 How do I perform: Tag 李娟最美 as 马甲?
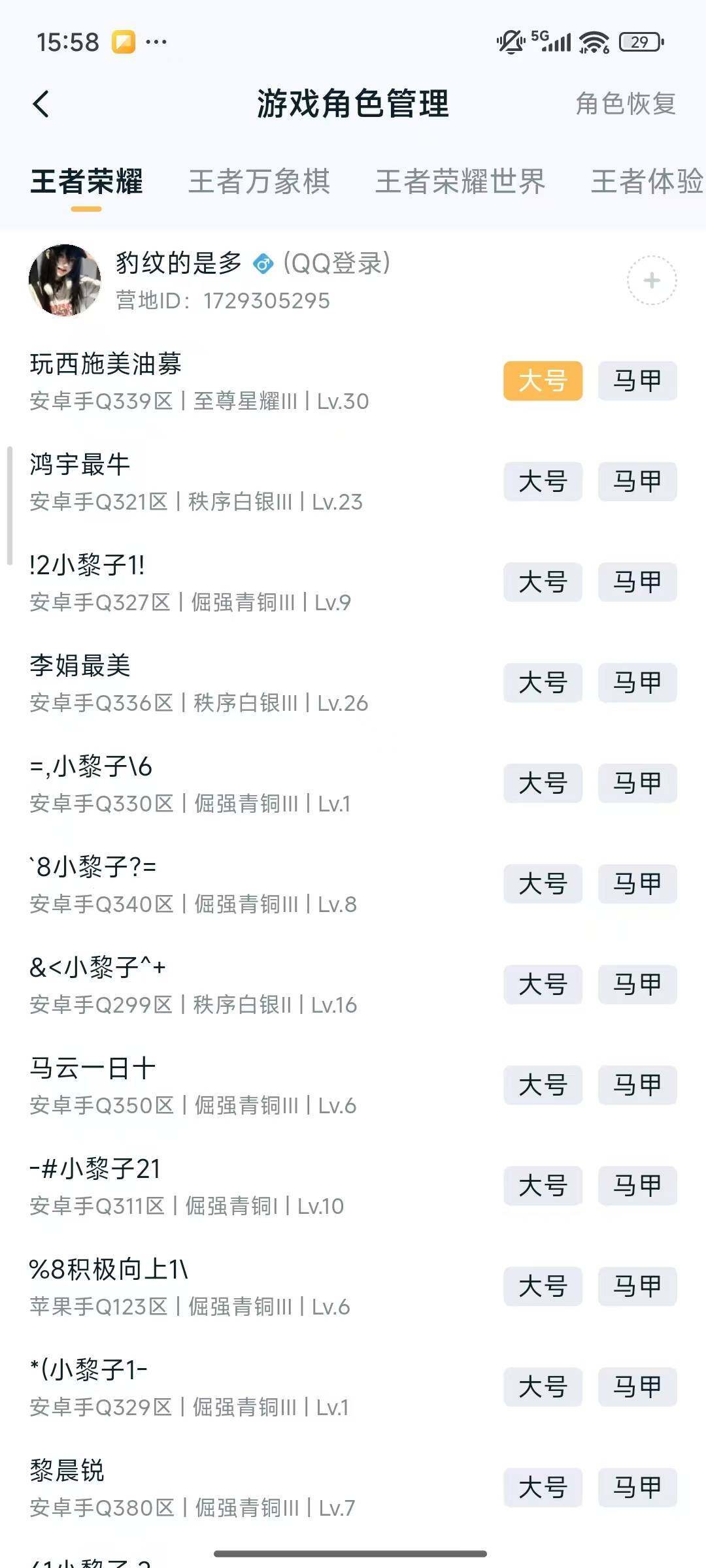click(x=637, y=683)
